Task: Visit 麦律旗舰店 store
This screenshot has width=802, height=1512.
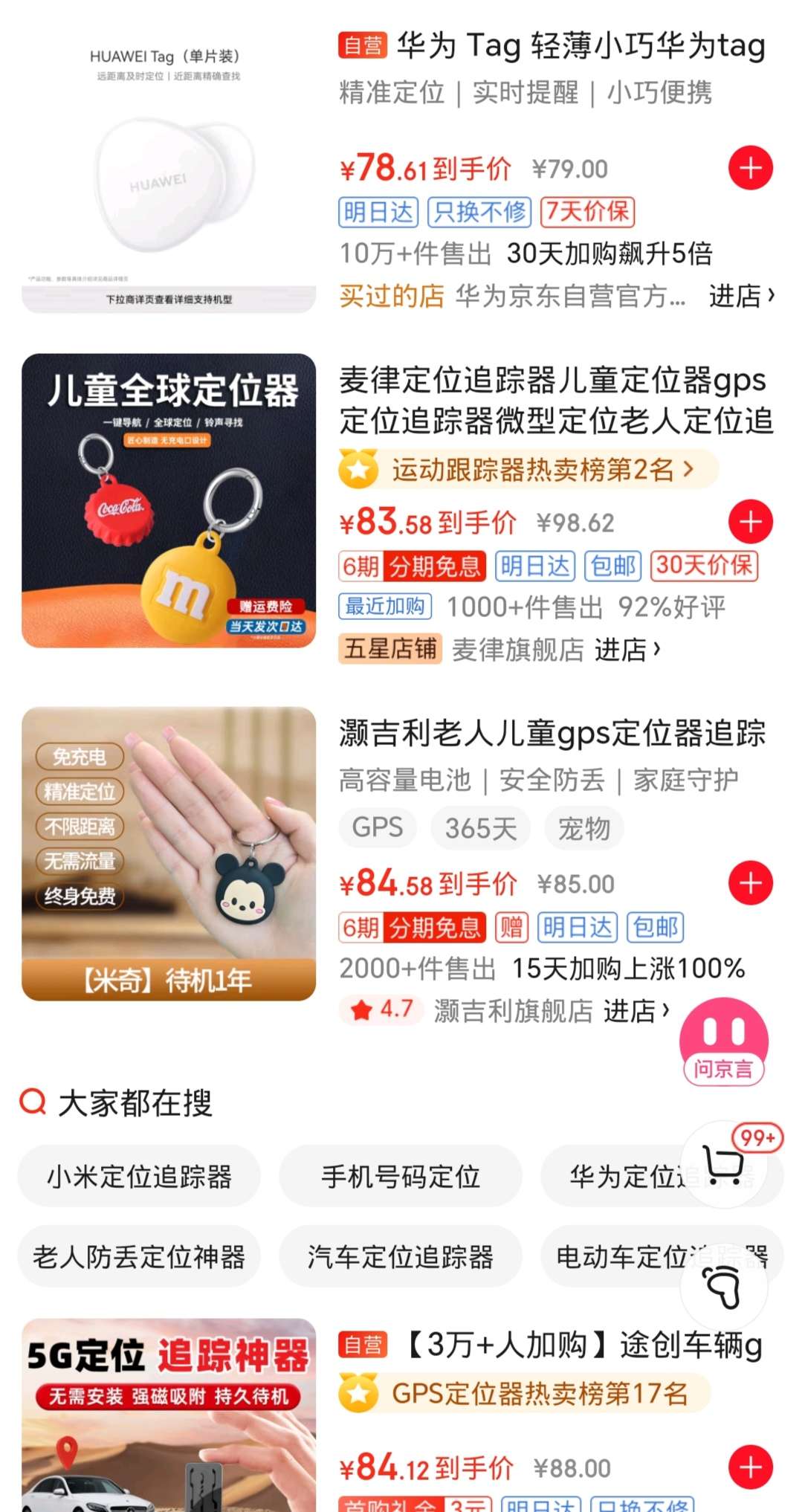Action: (627, 650)
